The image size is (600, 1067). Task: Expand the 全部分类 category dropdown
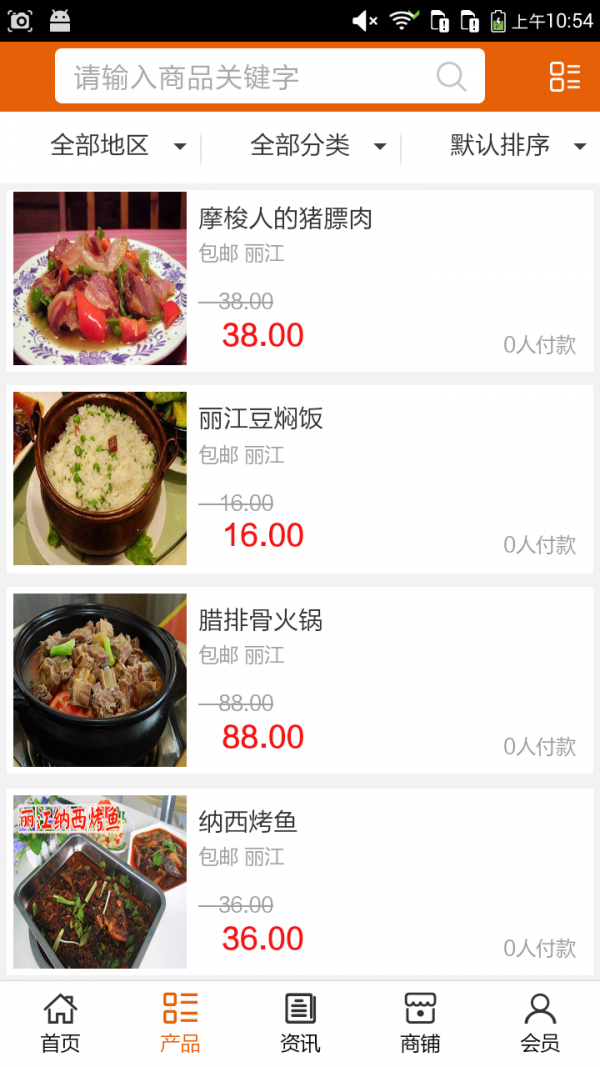point(317,146)
